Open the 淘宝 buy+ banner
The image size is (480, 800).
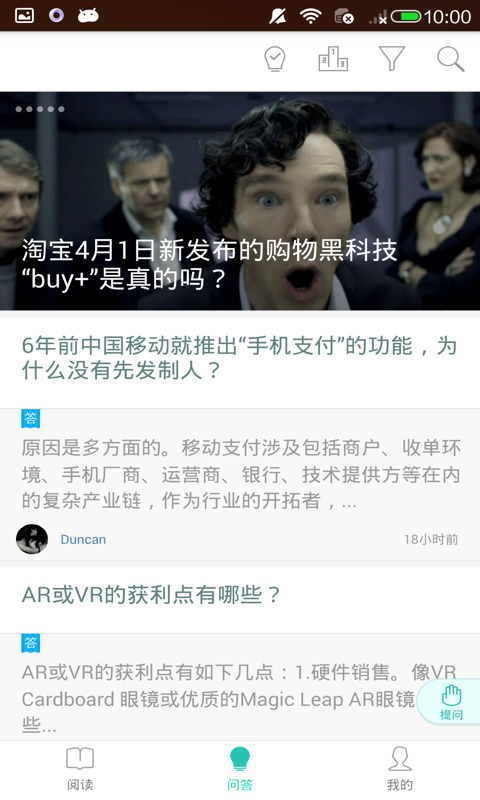coord(240,201)
